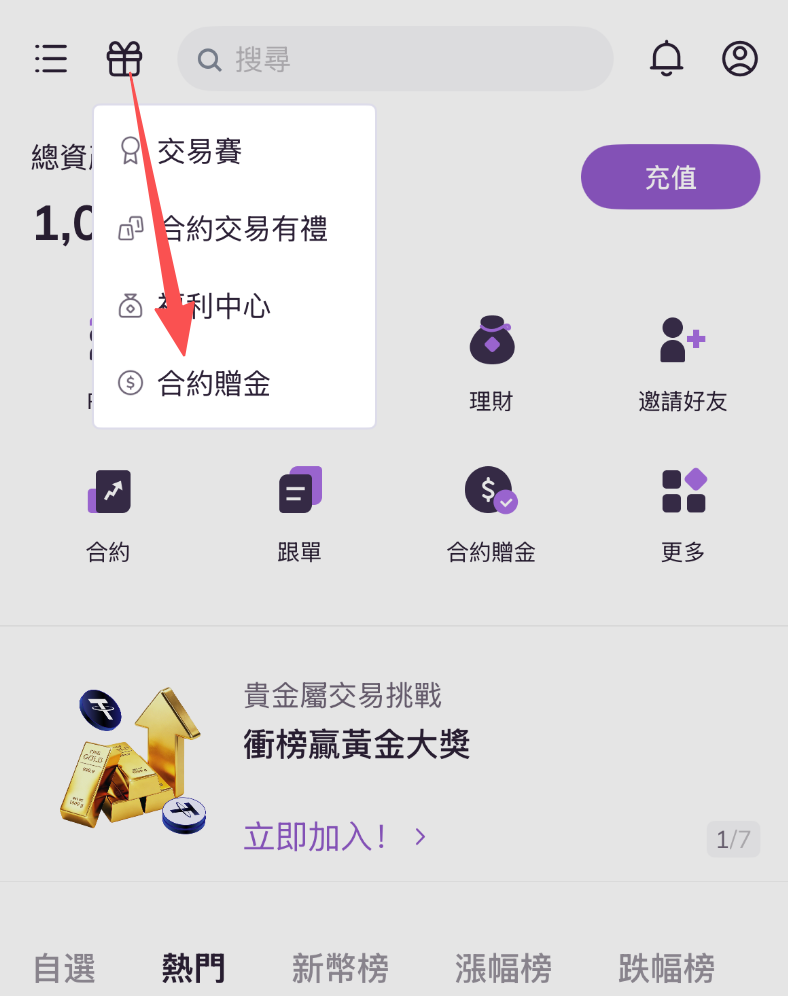Select 合約贈金 in the gift dropdown list
Image resolution: width=788 pixels, height=996 pixels.
tap(214, 383)
